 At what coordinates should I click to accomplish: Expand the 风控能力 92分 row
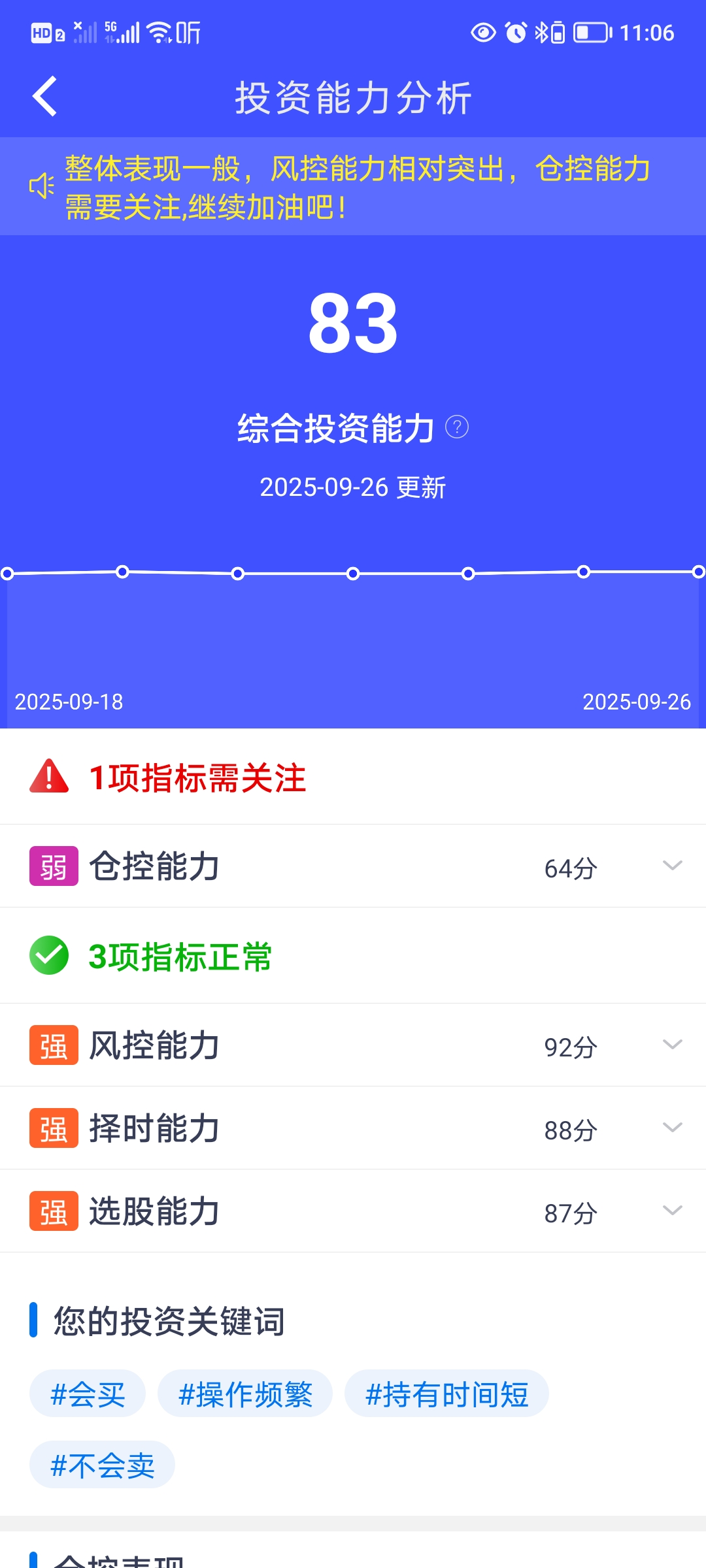pos(672,1045)
